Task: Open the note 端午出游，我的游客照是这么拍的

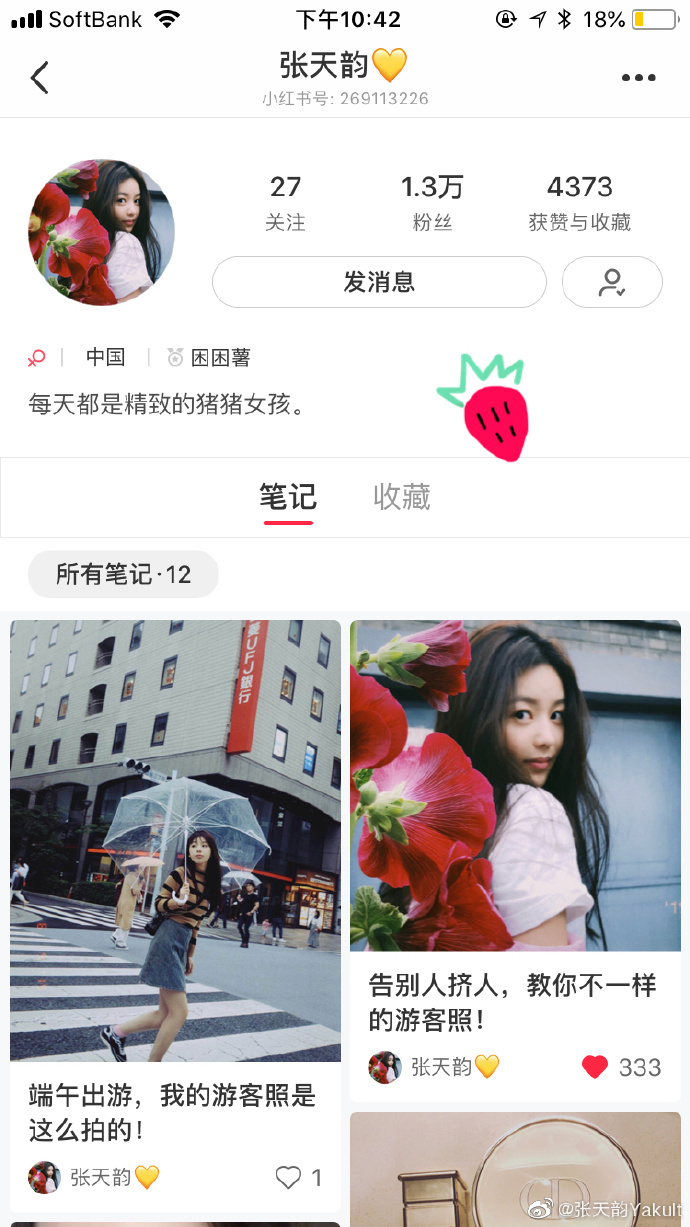Action: [175, 840]
